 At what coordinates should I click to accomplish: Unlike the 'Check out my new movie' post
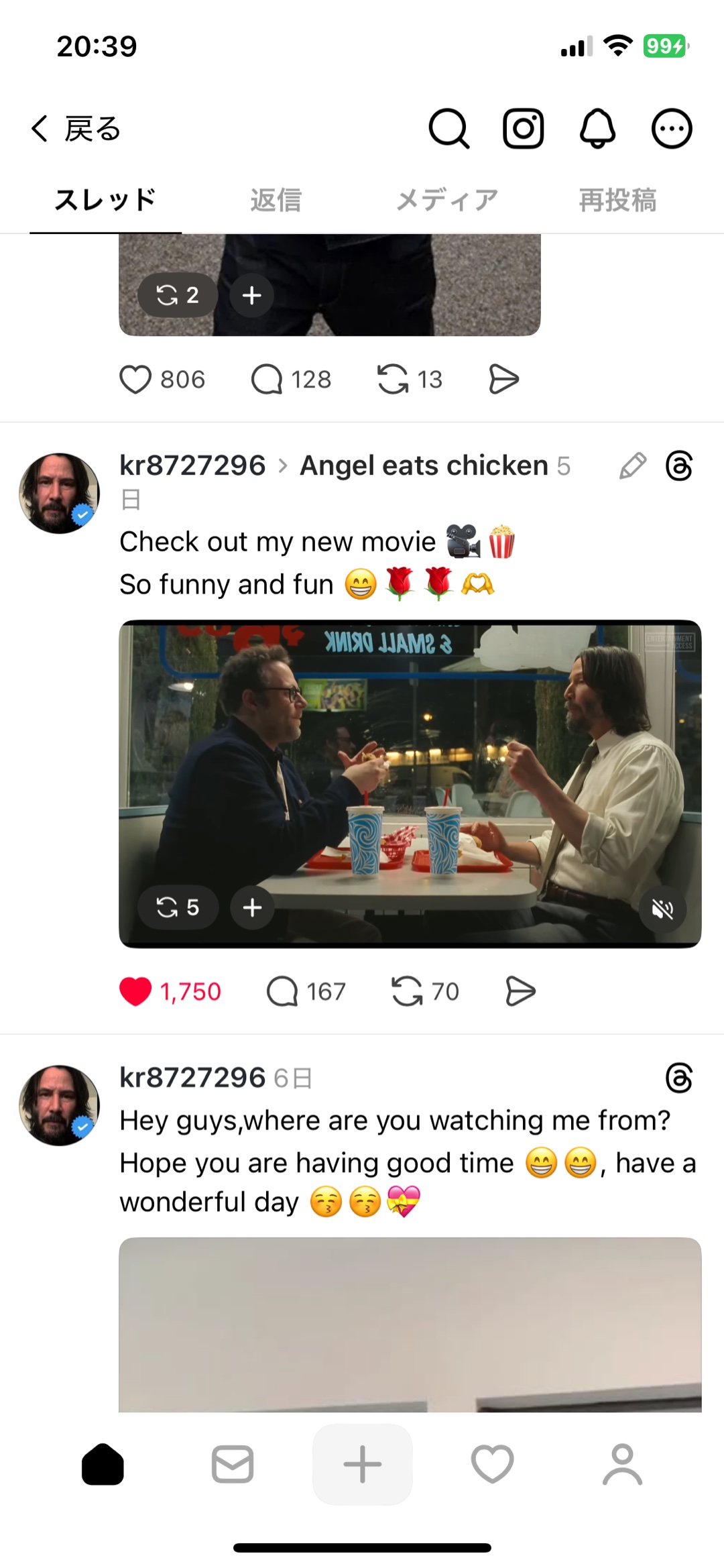[x=135, y=991]
